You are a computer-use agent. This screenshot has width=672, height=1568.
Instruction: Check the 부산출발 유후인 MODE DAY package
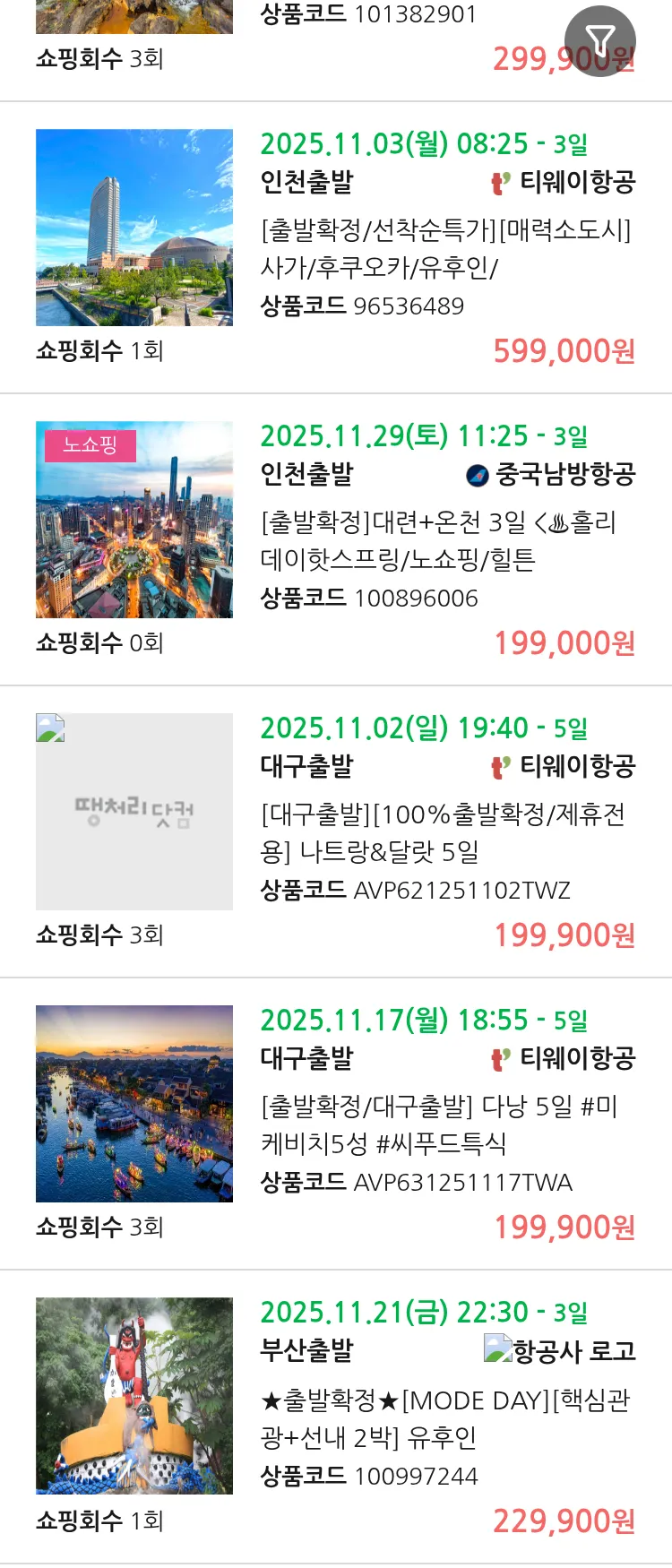click(445, 1418)
